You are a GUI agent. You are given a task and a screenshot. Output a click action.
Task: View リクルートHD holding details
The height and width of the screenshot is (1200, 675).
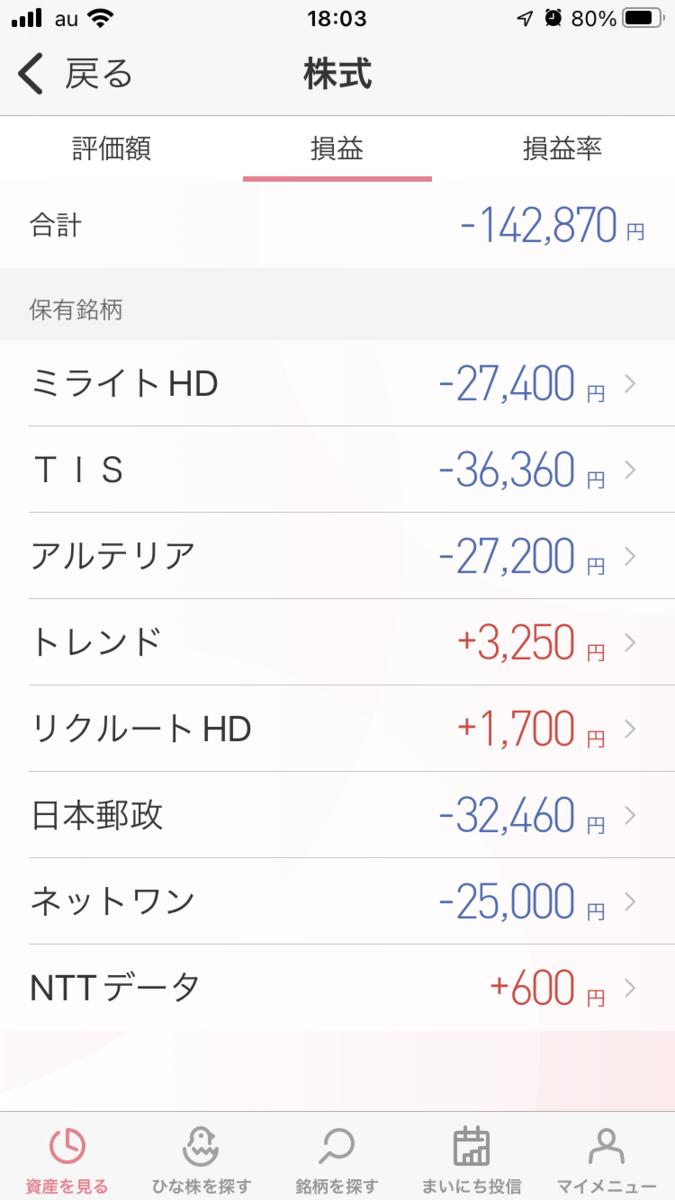tap(337, 728)
